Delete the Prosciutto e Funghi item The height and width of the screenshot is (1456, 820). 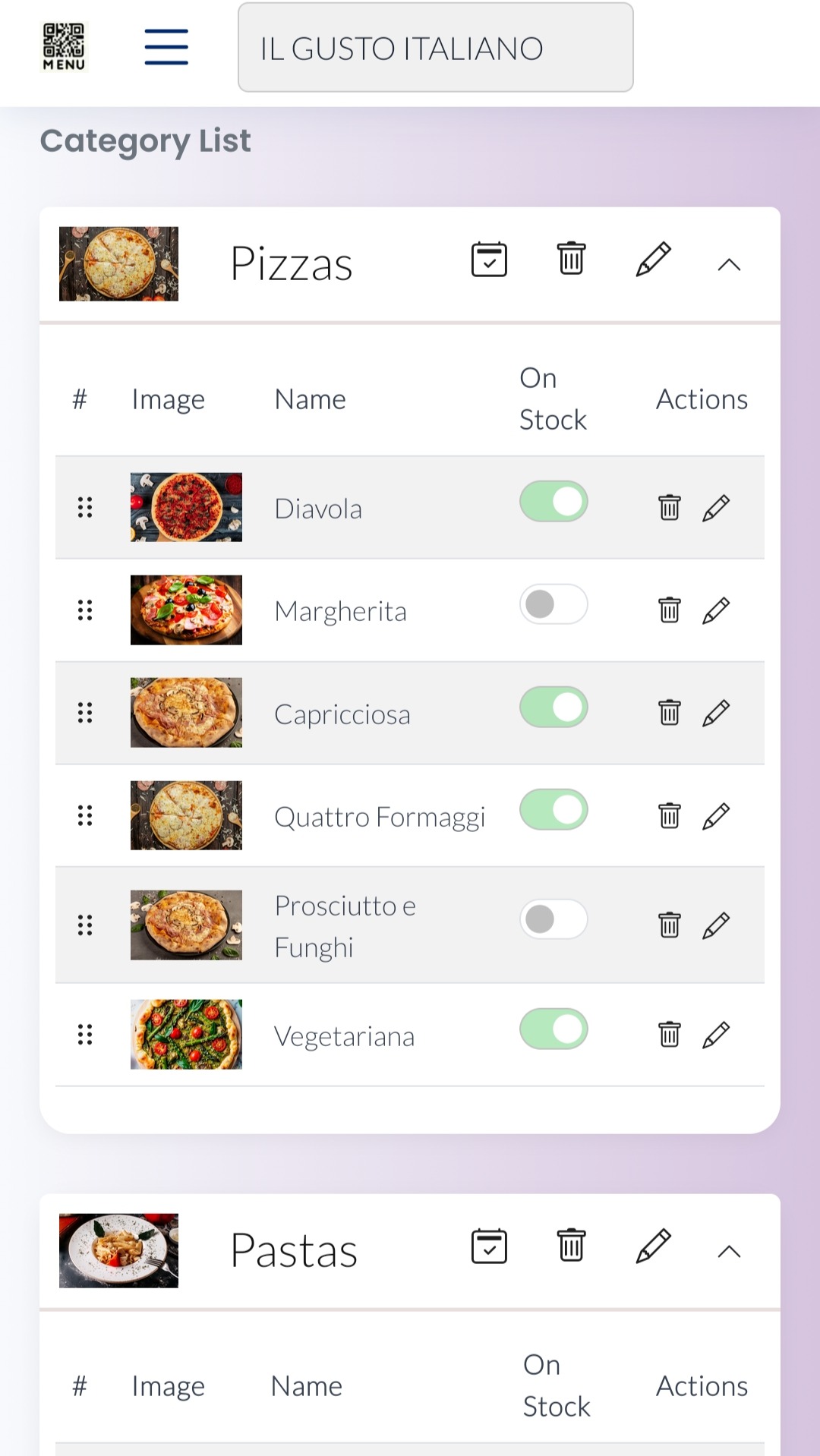click(669, 925)
